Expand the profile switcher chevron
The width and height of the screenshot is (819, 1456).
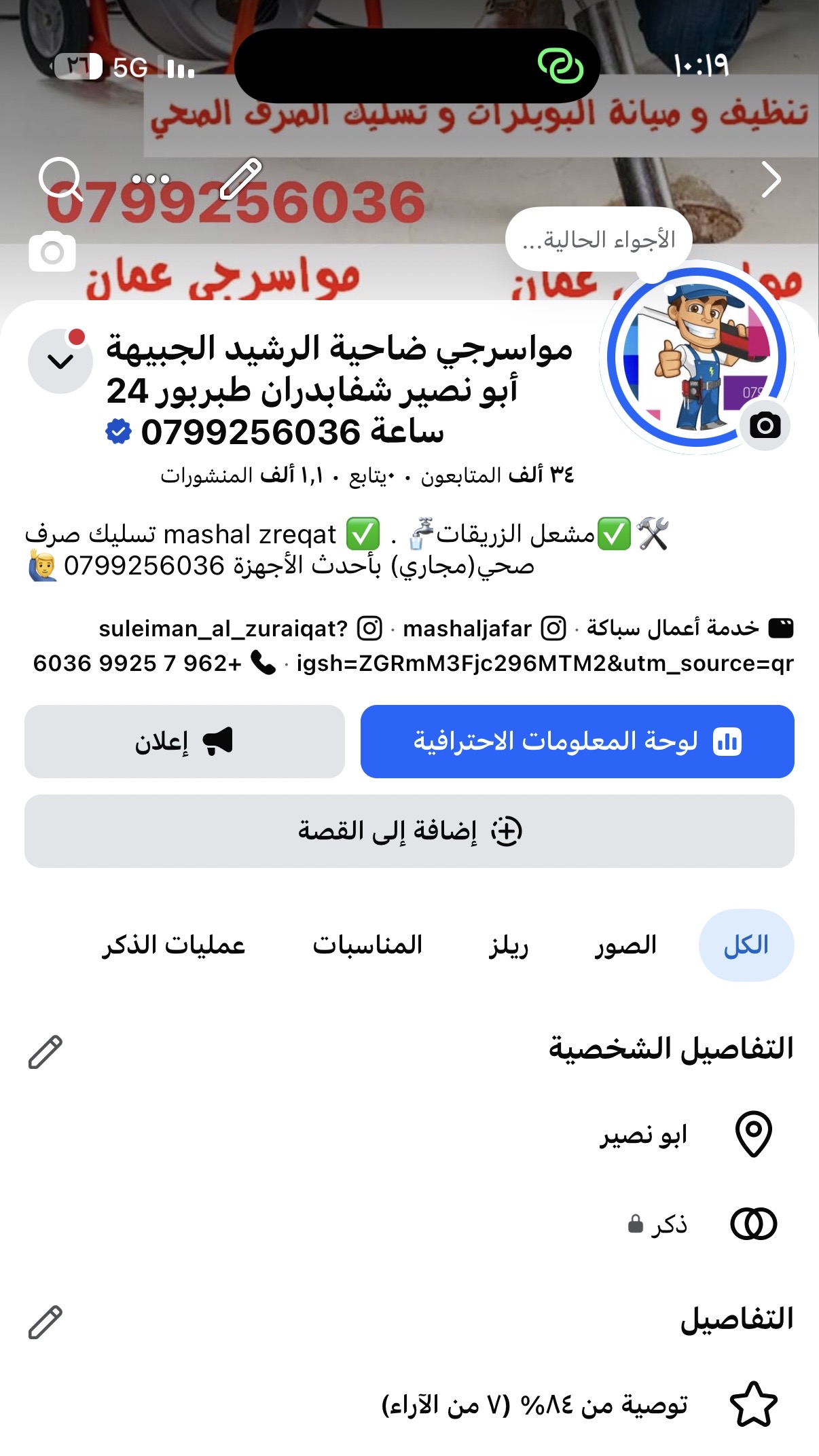(60, 361)
